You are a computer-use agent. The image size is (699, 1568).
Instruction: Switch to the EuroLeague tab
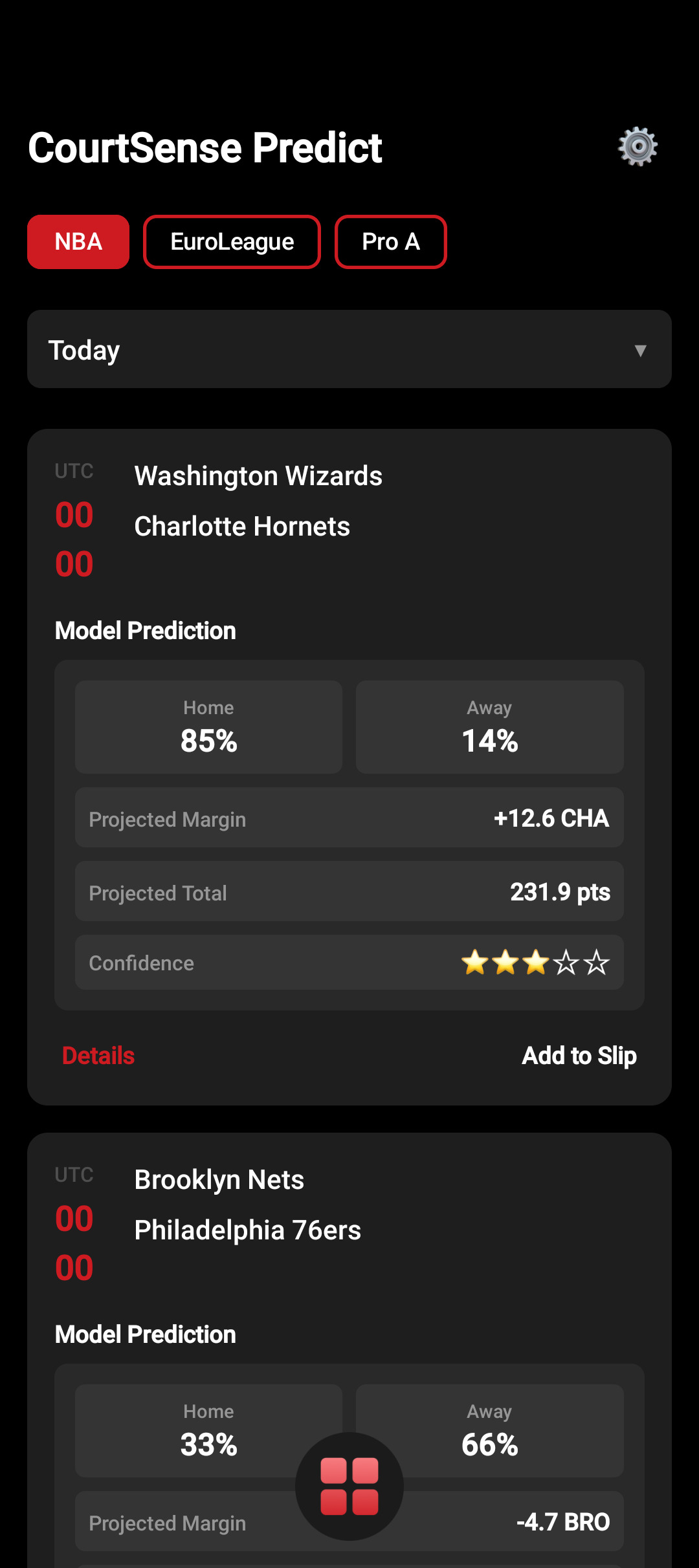click(x=231, y=242)
